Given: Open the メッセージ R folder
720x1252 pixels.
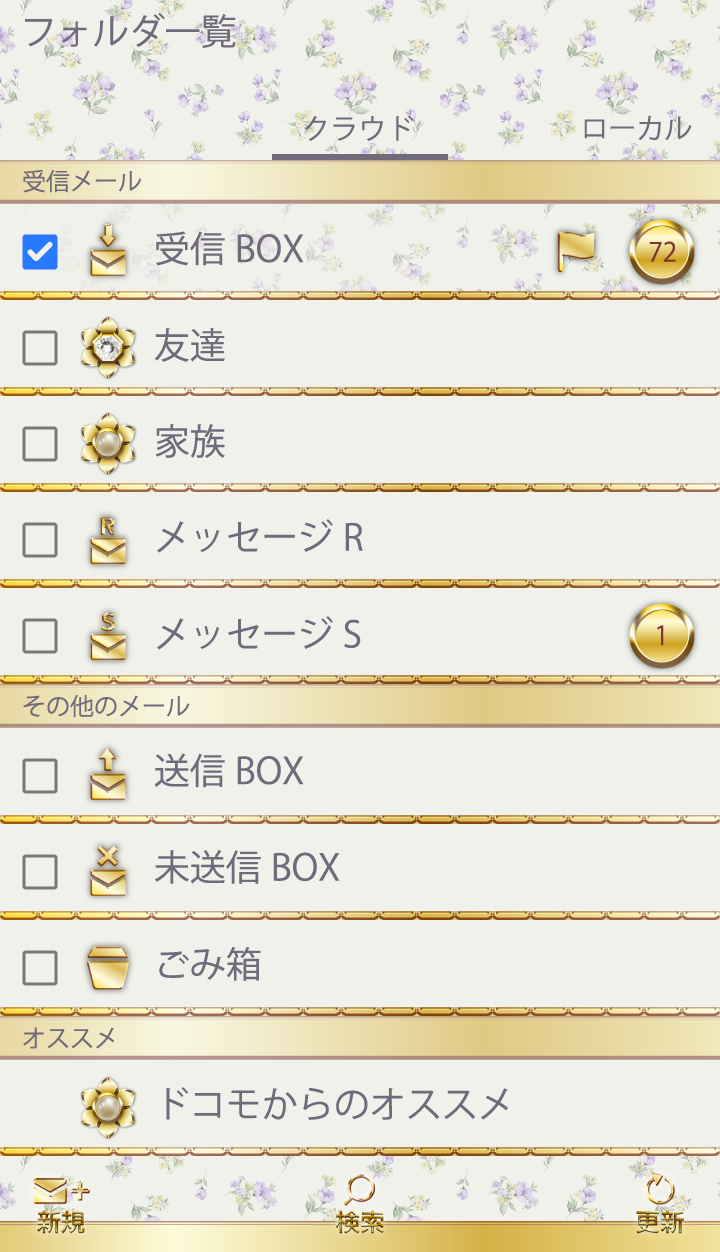Looking at the screenshot, I should (x=260, y=539).
